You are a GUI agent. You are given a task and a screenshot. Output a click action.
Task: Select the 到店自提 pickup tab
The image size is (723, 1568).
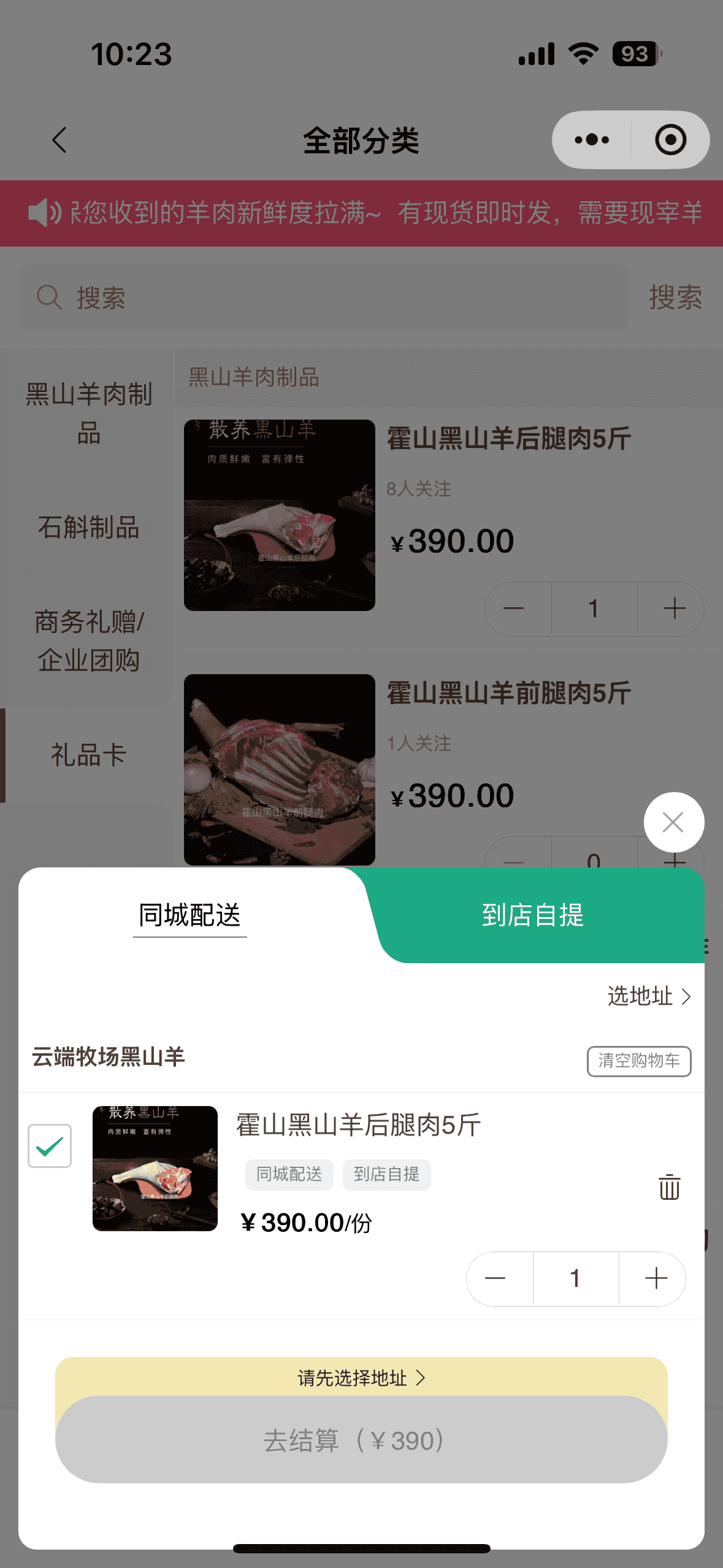coord(532,915)
